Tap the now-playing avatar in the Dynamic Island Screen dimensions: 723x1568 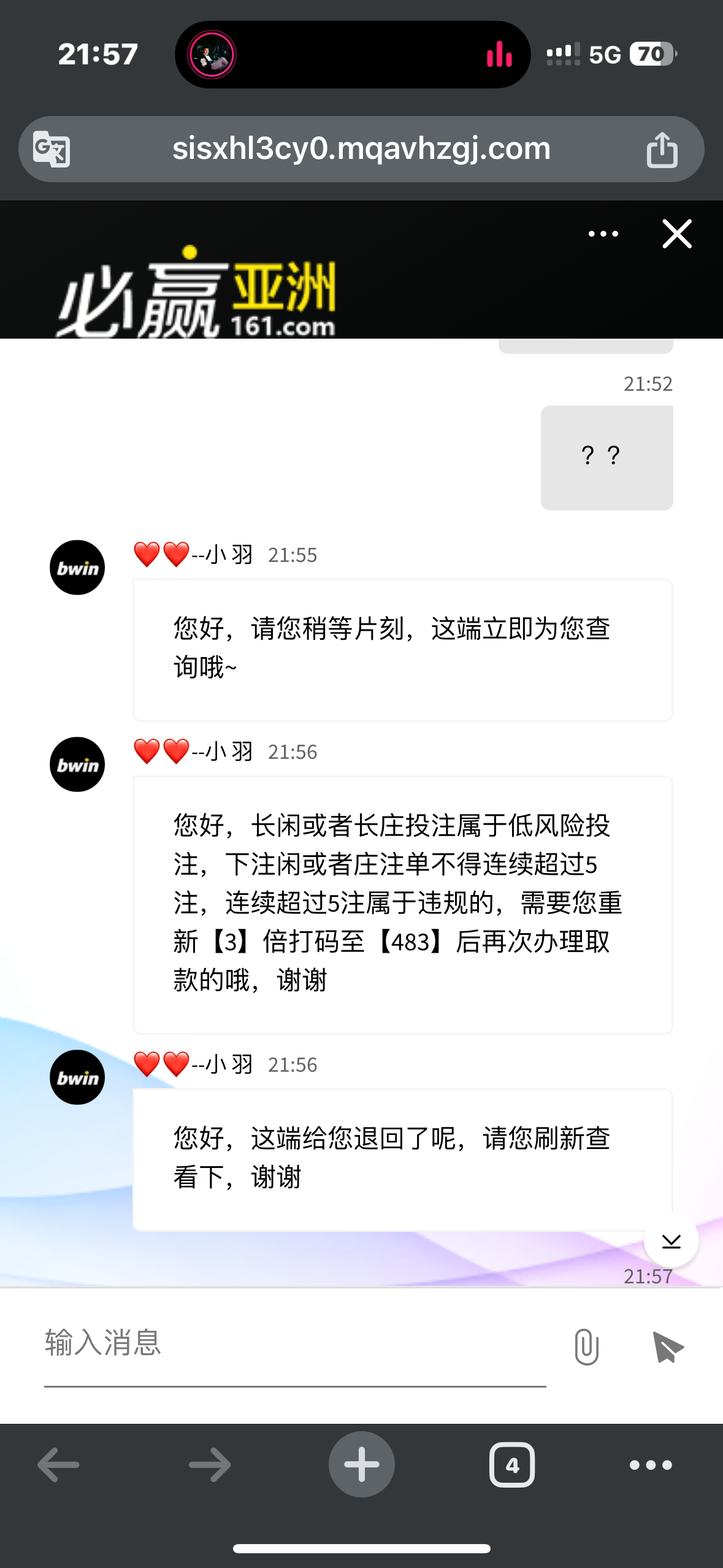(212, 55)
